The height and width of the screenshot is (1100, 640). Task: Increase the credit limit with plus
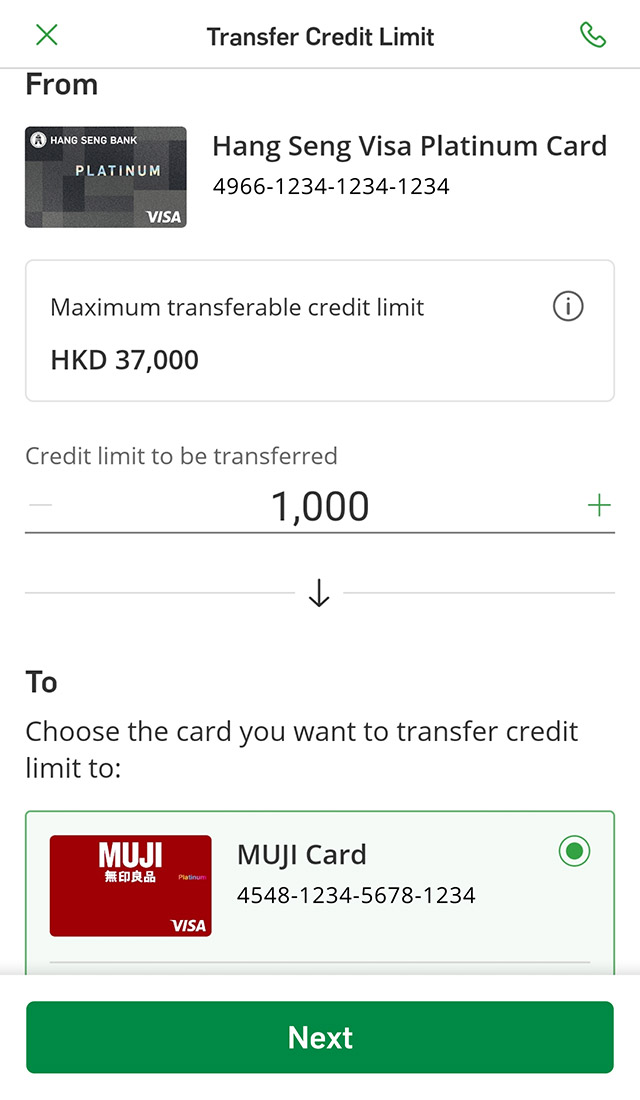598,506
